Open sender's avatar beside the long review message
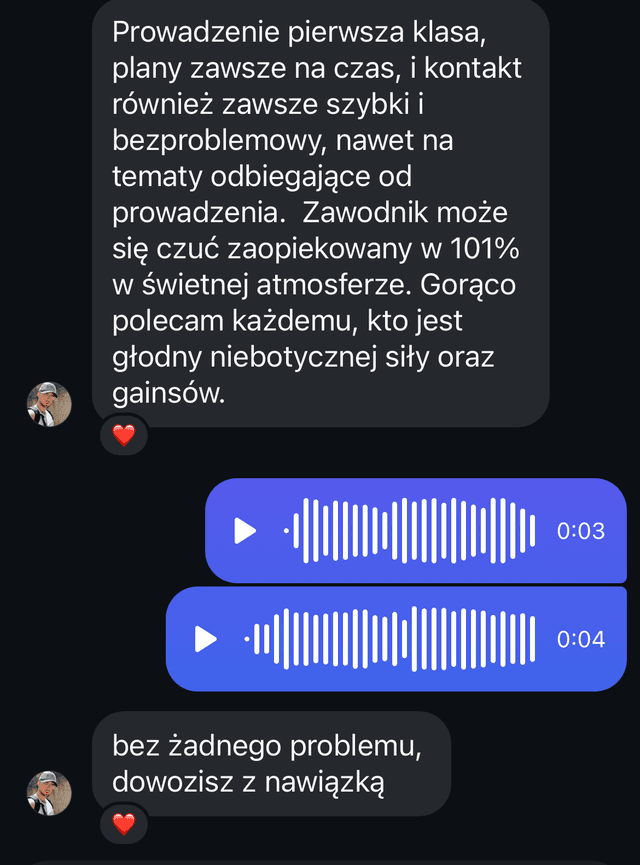Image resolution: width=640 pixels, height=865 pixels. pyautogui.click(x=48, y=404)
